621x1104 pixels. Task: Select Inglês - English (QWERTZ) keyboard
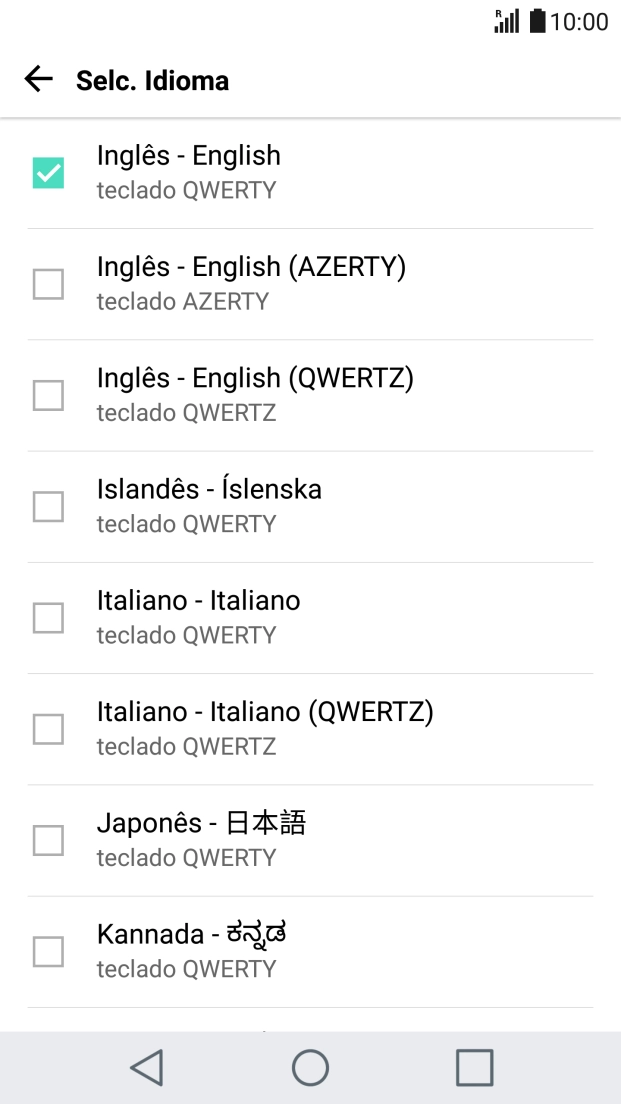(48, 395)
